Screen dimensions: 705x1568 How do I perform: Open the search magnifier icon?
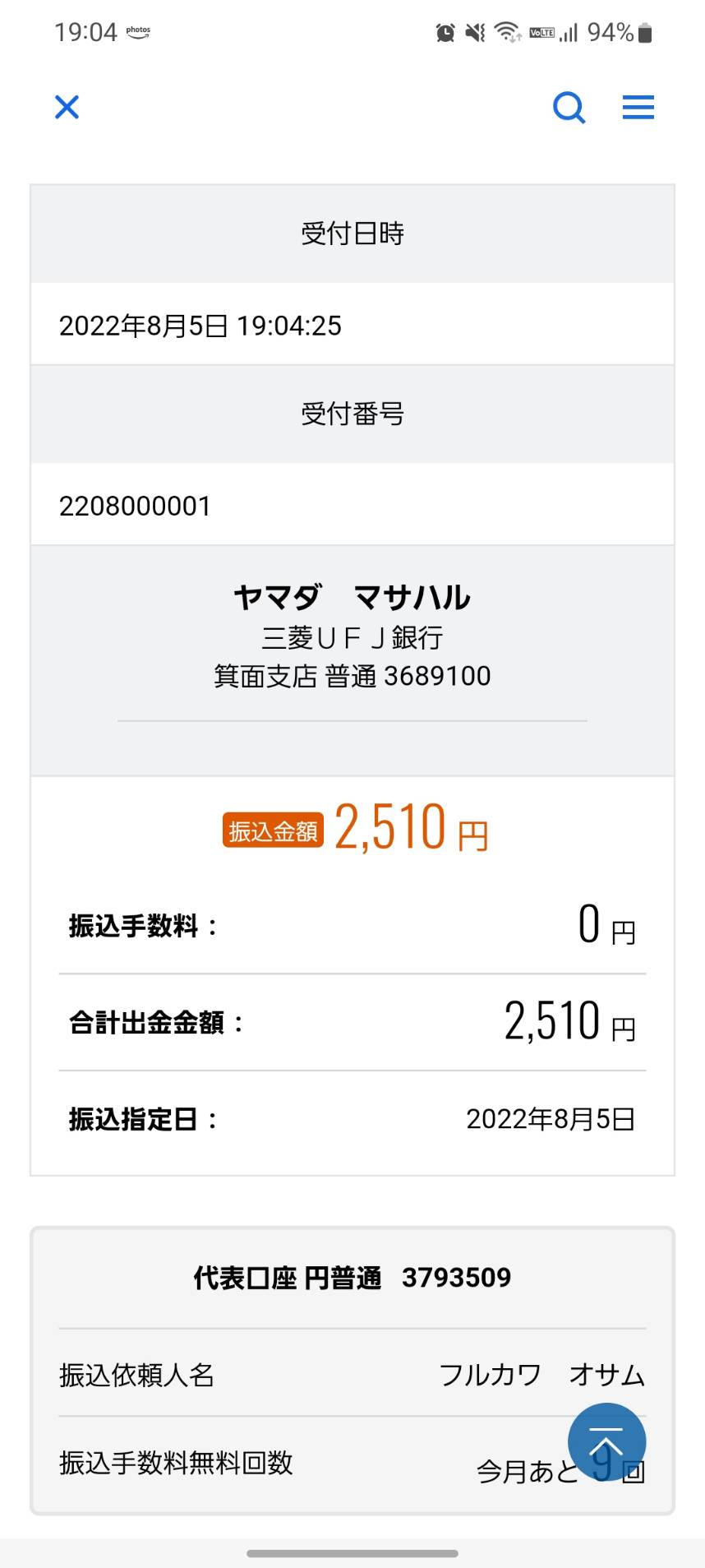(569, 108)
